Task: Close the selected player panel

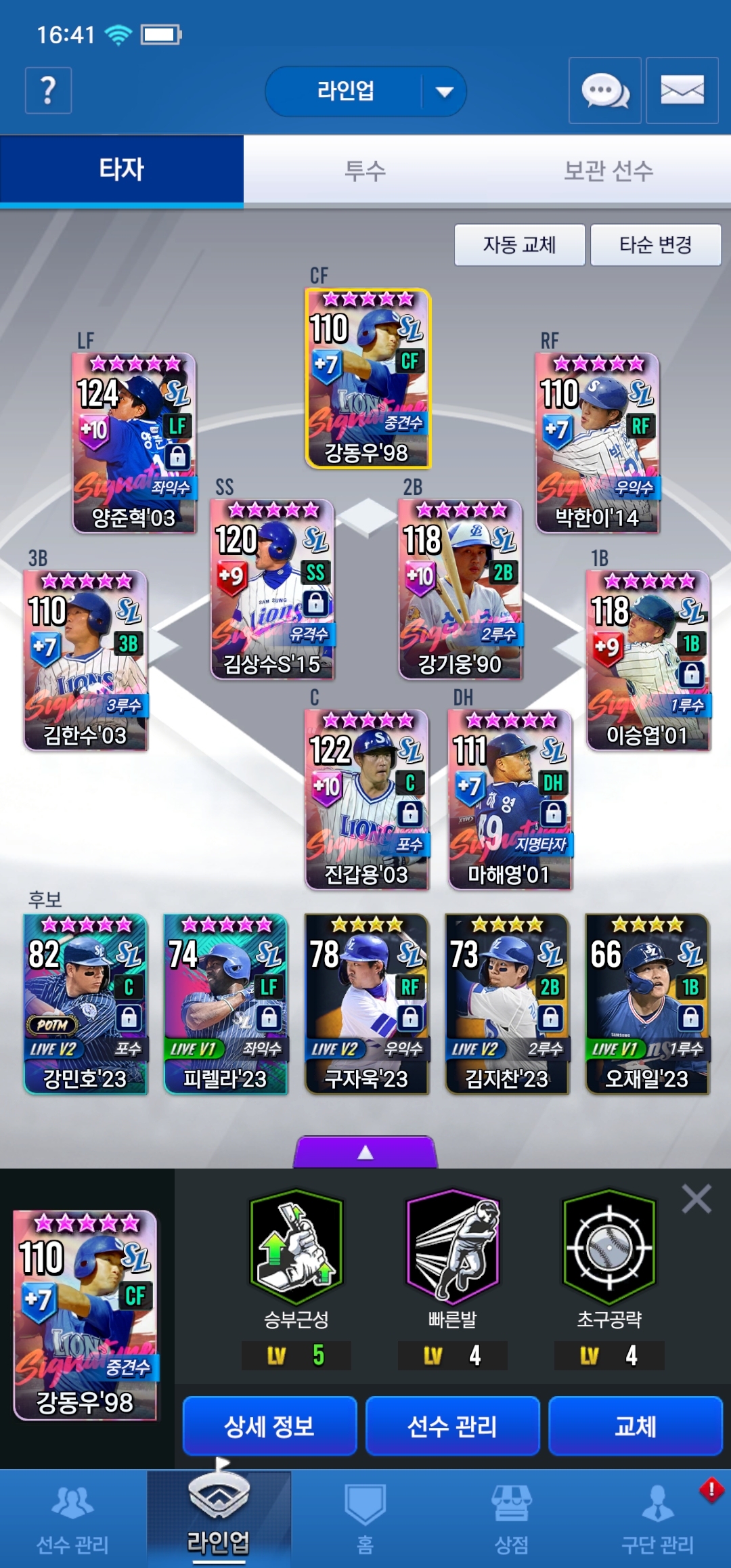Action: point(696,1199)
